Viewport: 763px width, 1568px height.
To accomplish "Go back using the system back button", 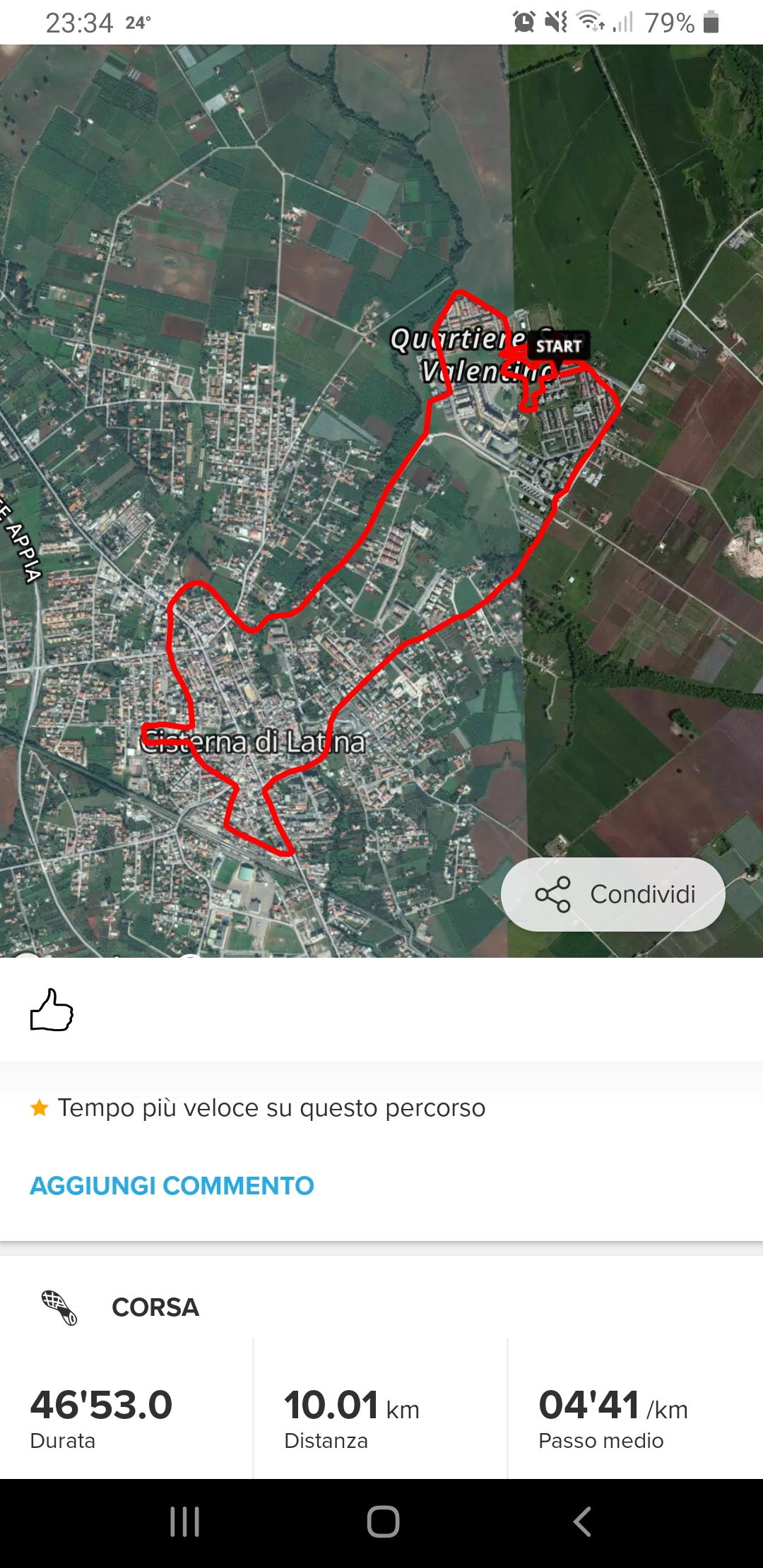I will click(x=581, y=1521).
